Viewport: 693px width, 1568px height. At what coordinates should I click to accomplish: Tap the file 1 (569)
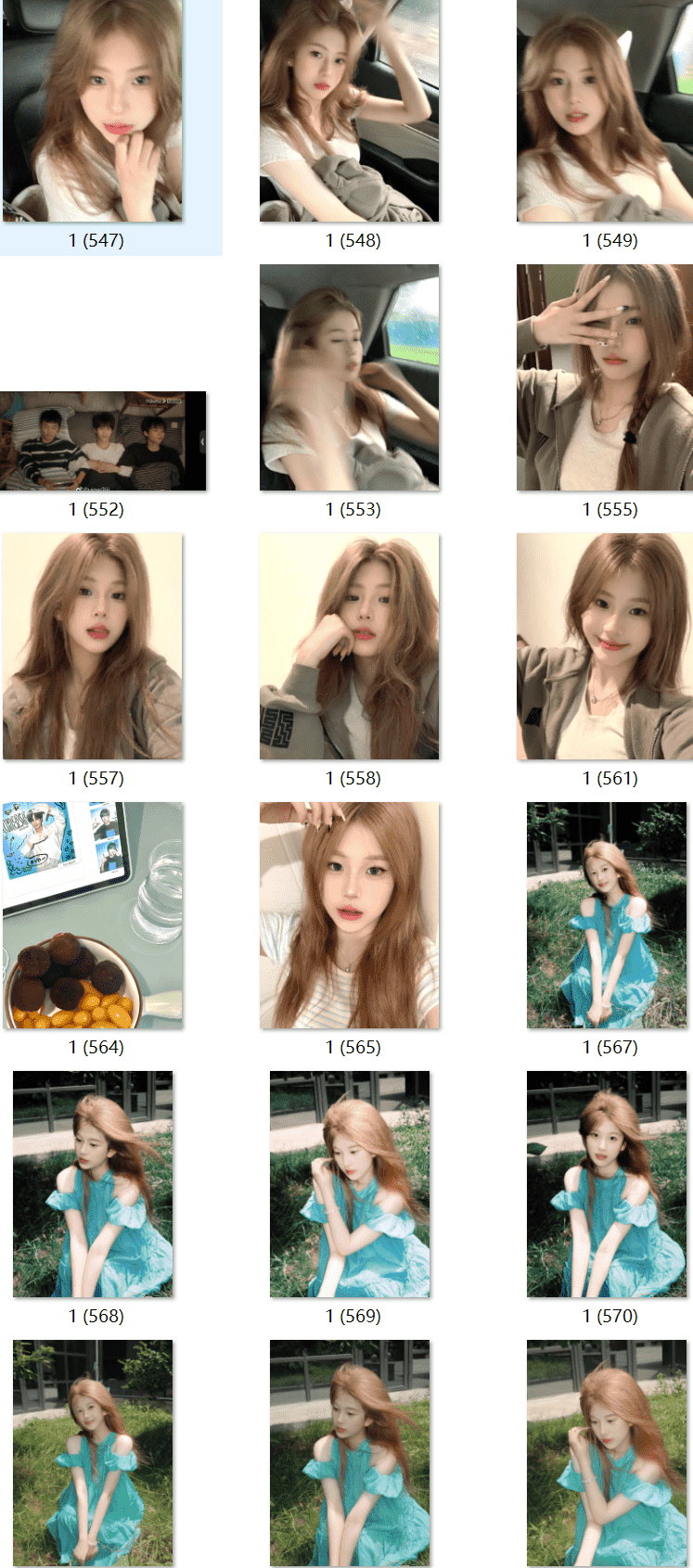350,1184
